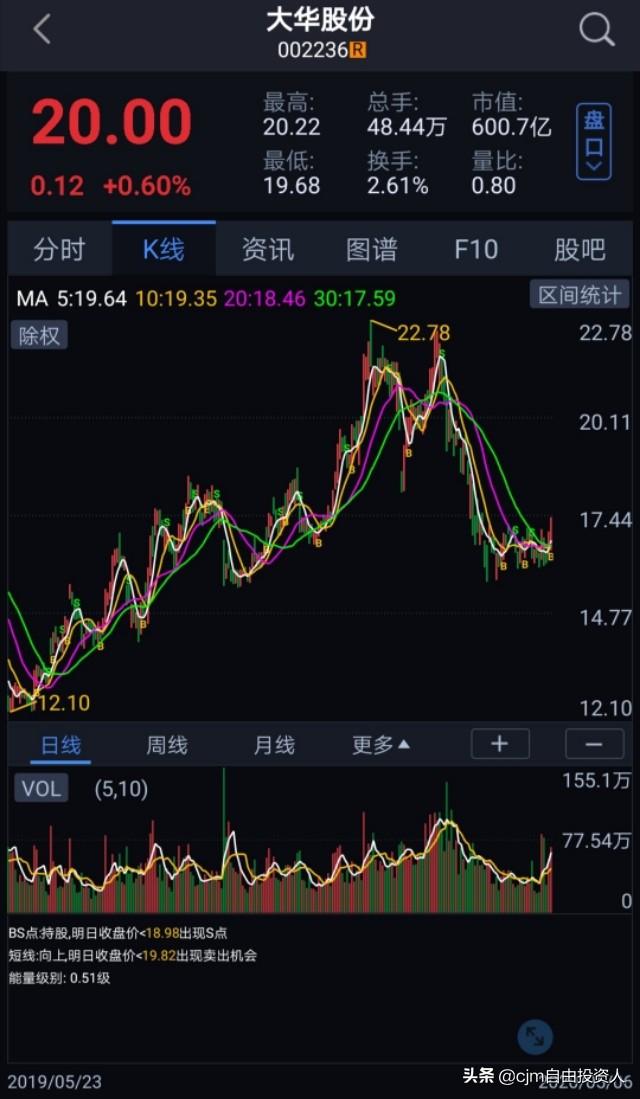Screen dimensions: 640x1099
Task: Open the stock search icon
Action: coord(597,30)
